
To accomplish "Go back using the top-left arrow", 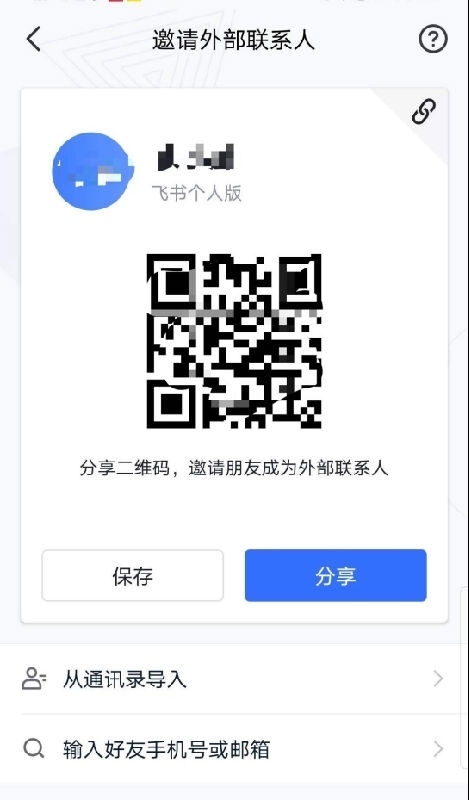I will [x=34, y=39].
